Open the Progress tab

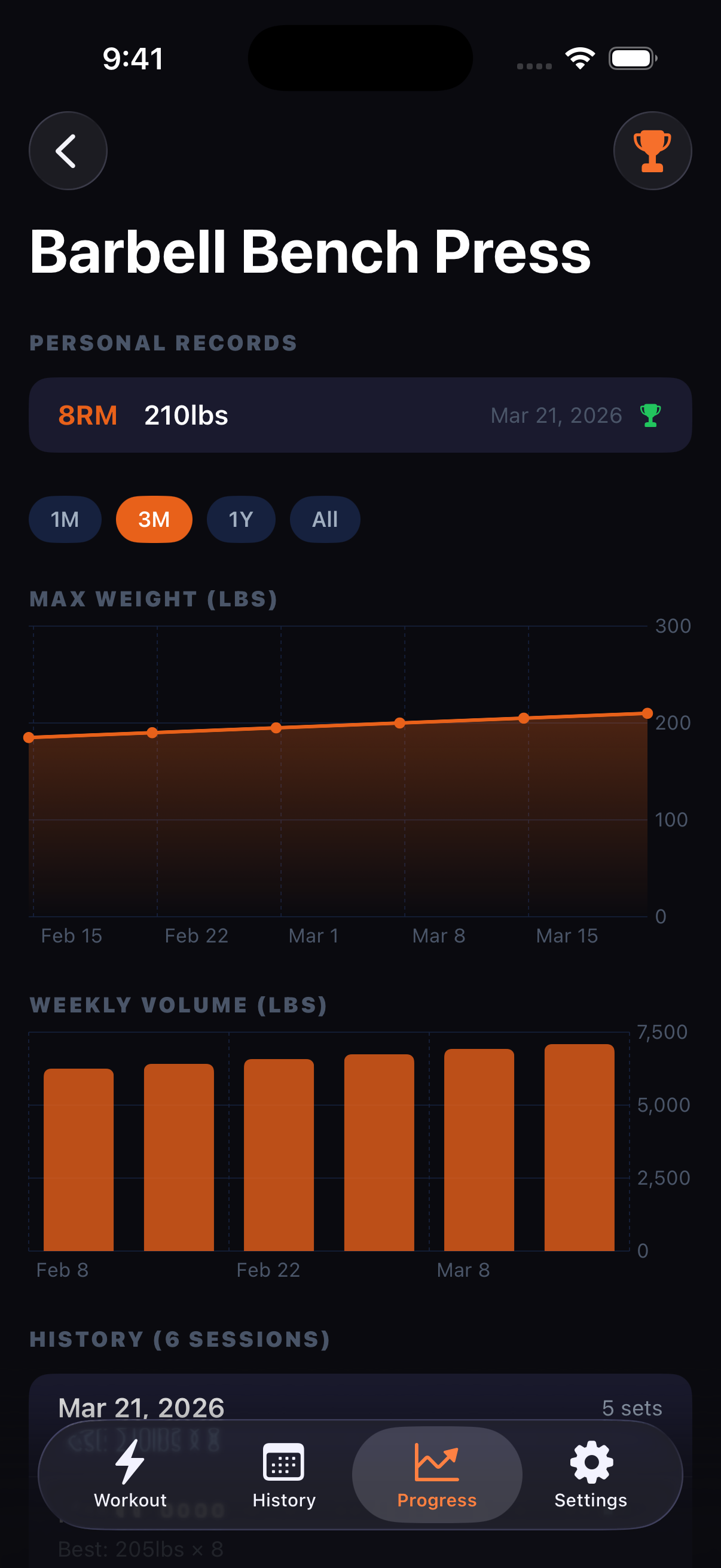tap(437, 1475)
